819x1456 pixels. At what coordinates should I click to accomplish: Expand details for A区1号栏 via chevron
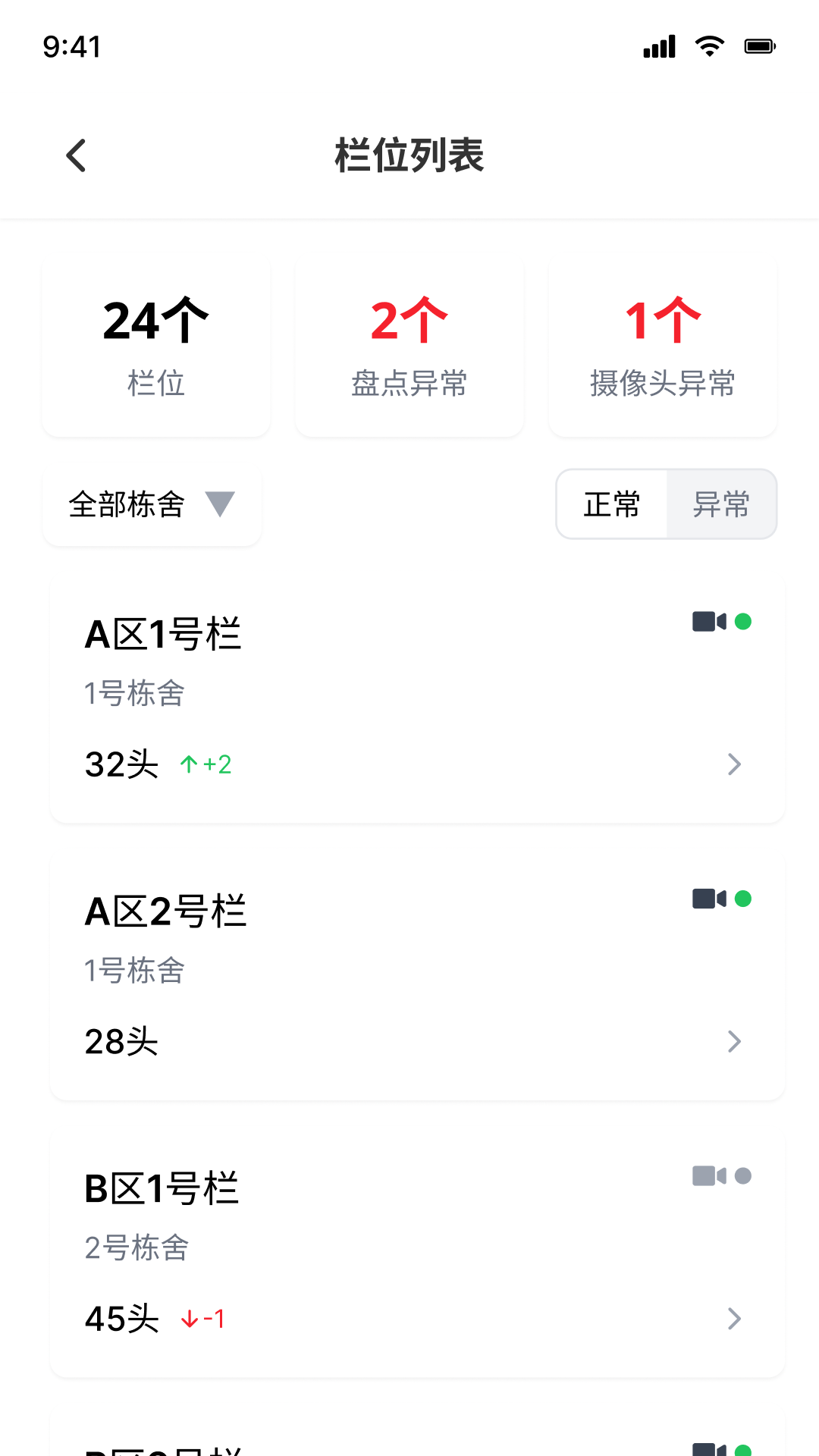(734, 764)
